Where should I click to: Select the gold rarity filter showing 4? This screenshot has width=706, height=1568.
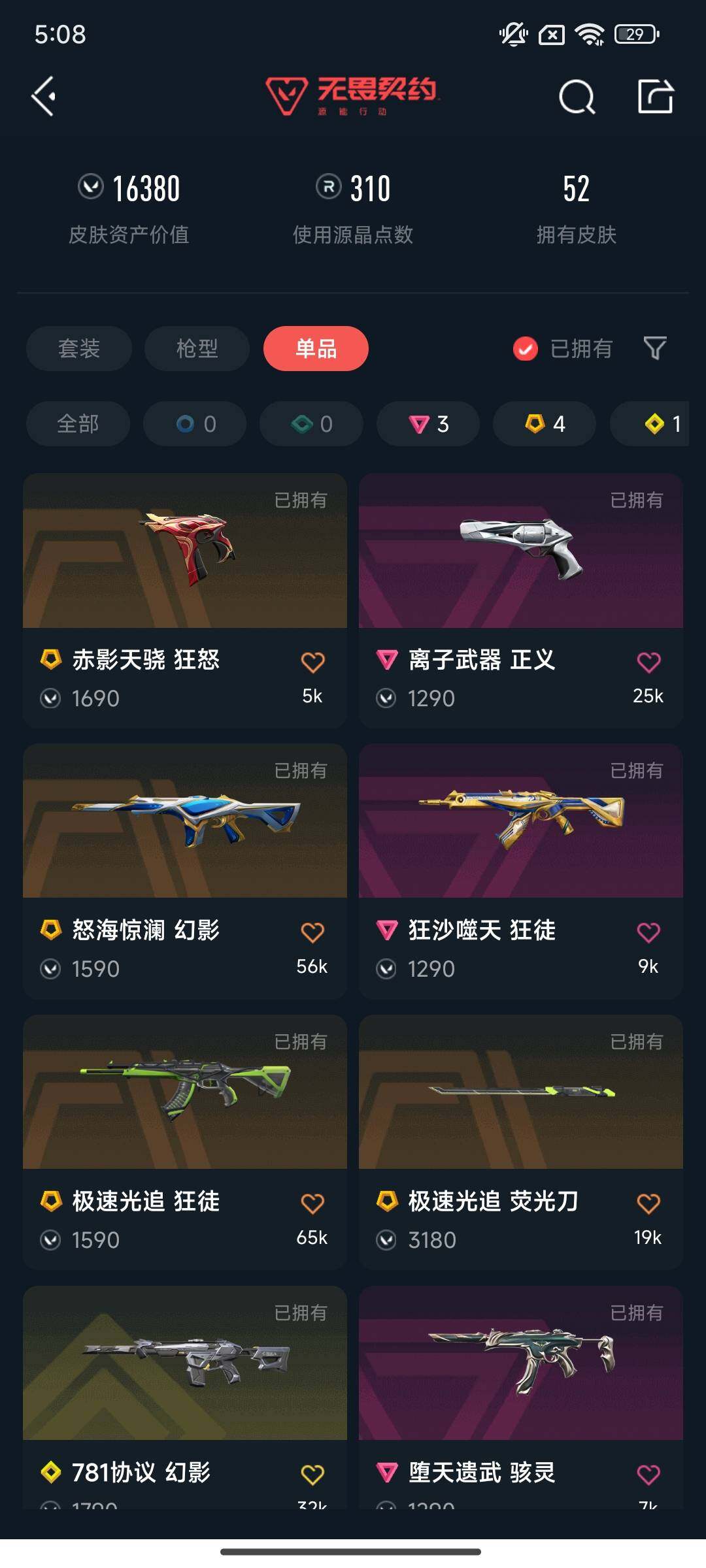[543, 423]
